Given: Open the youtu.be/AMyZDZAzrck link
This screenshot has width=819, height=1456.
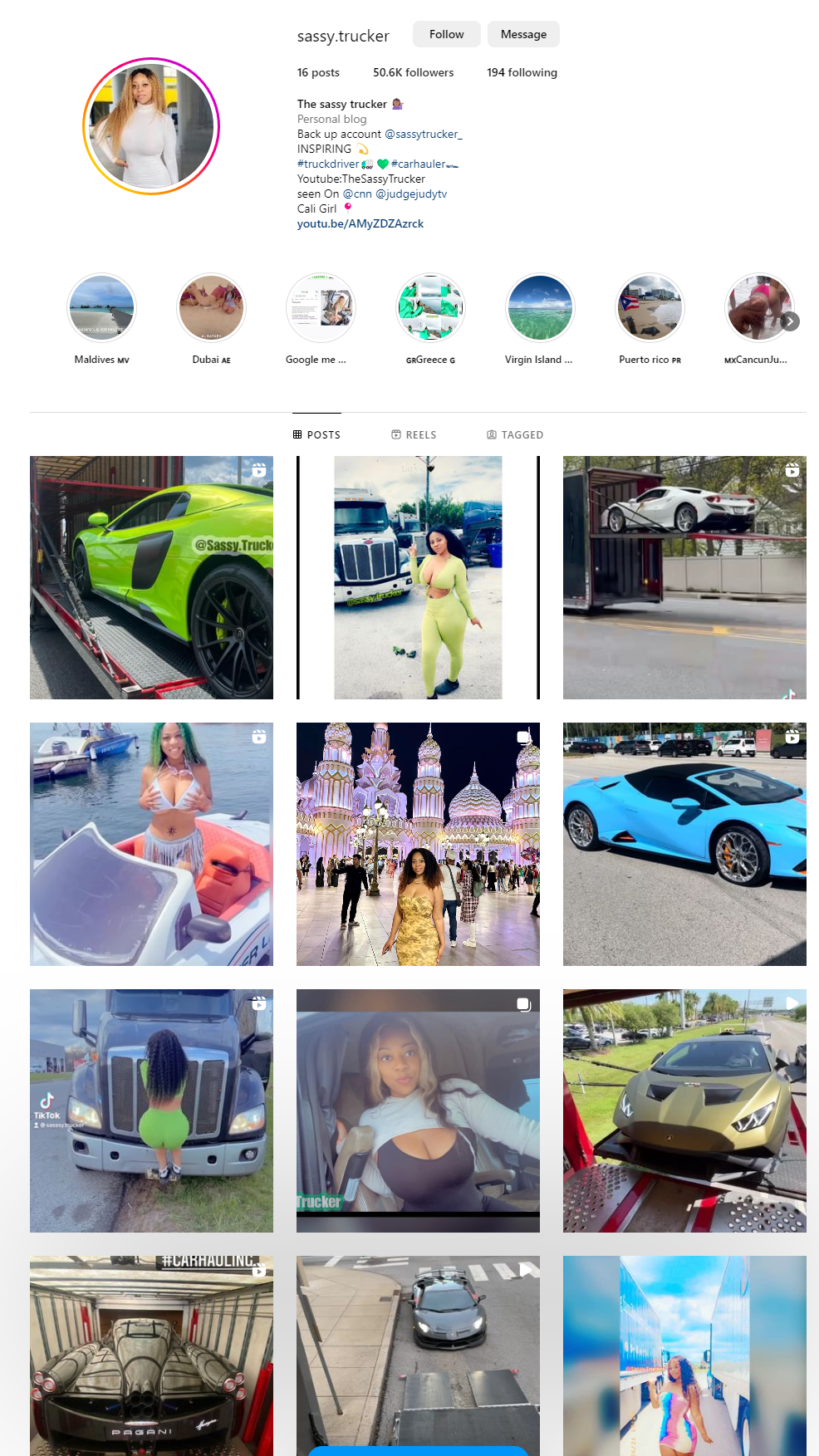Looking at the screenshot, I should coord(360,223).
